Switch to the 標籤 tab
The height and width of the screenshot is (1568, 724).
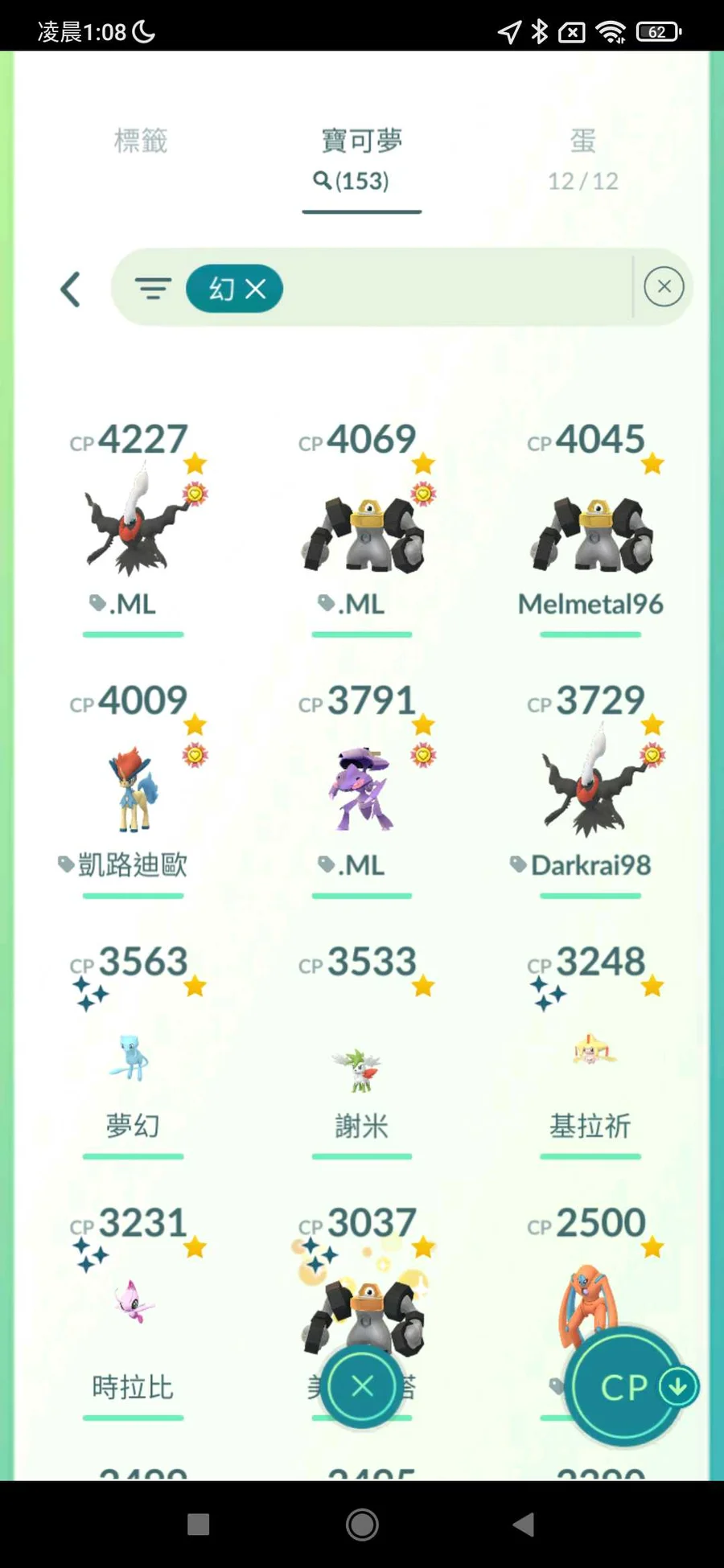pos(141,142)
